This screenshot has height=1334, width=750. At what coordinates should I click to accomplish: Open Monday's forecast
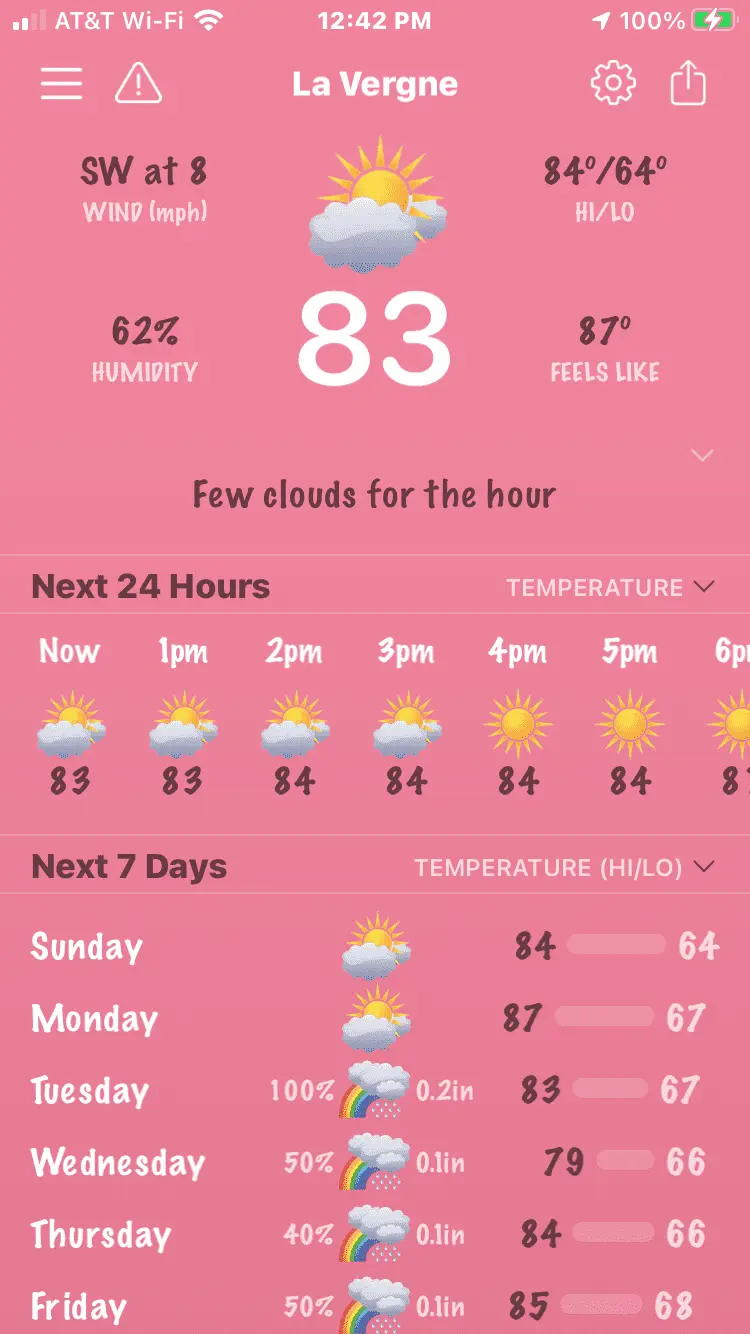point(375,1018)
